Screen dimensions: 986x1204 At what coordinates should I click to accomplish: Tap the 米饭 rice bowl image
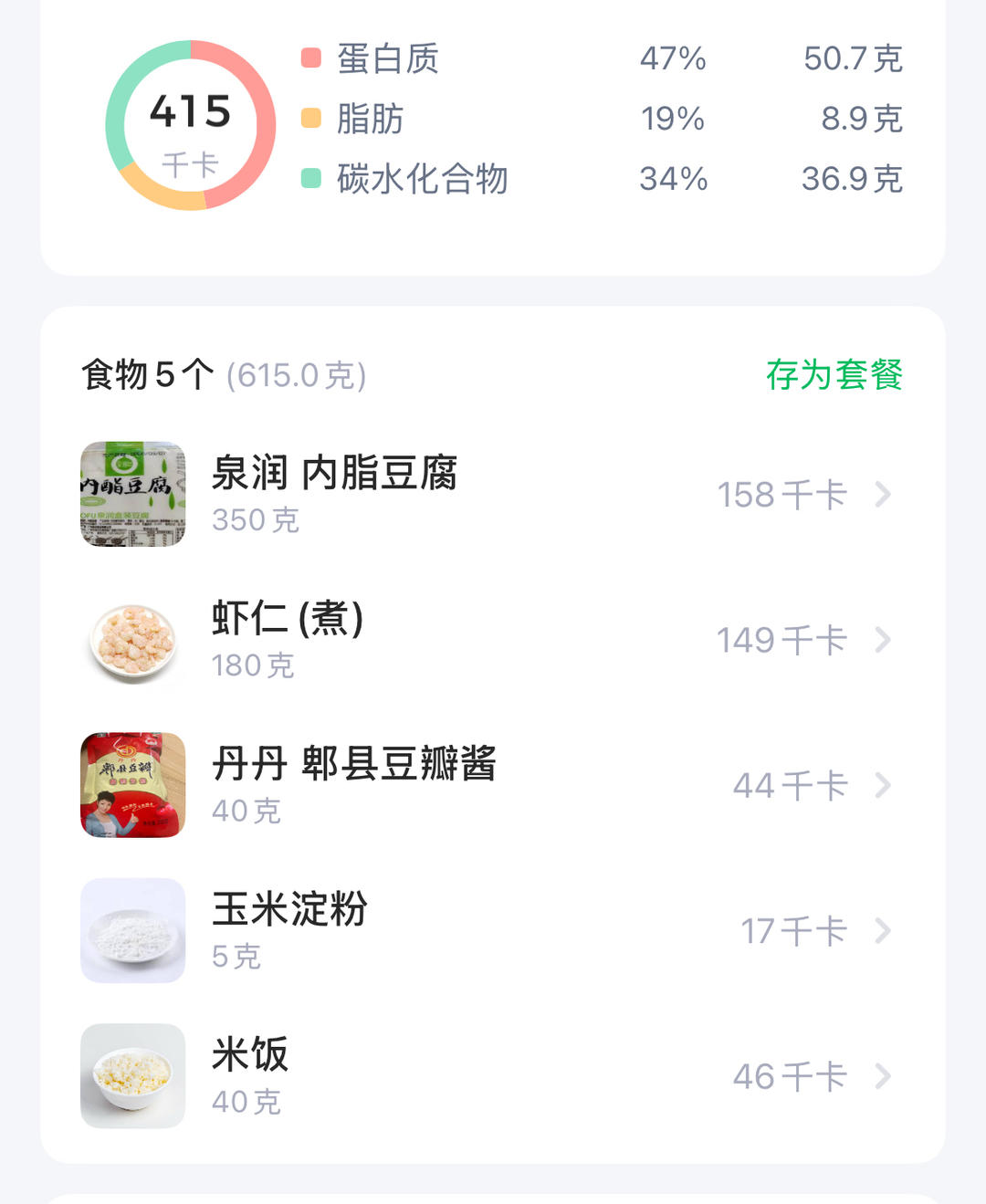point(131,1075)
